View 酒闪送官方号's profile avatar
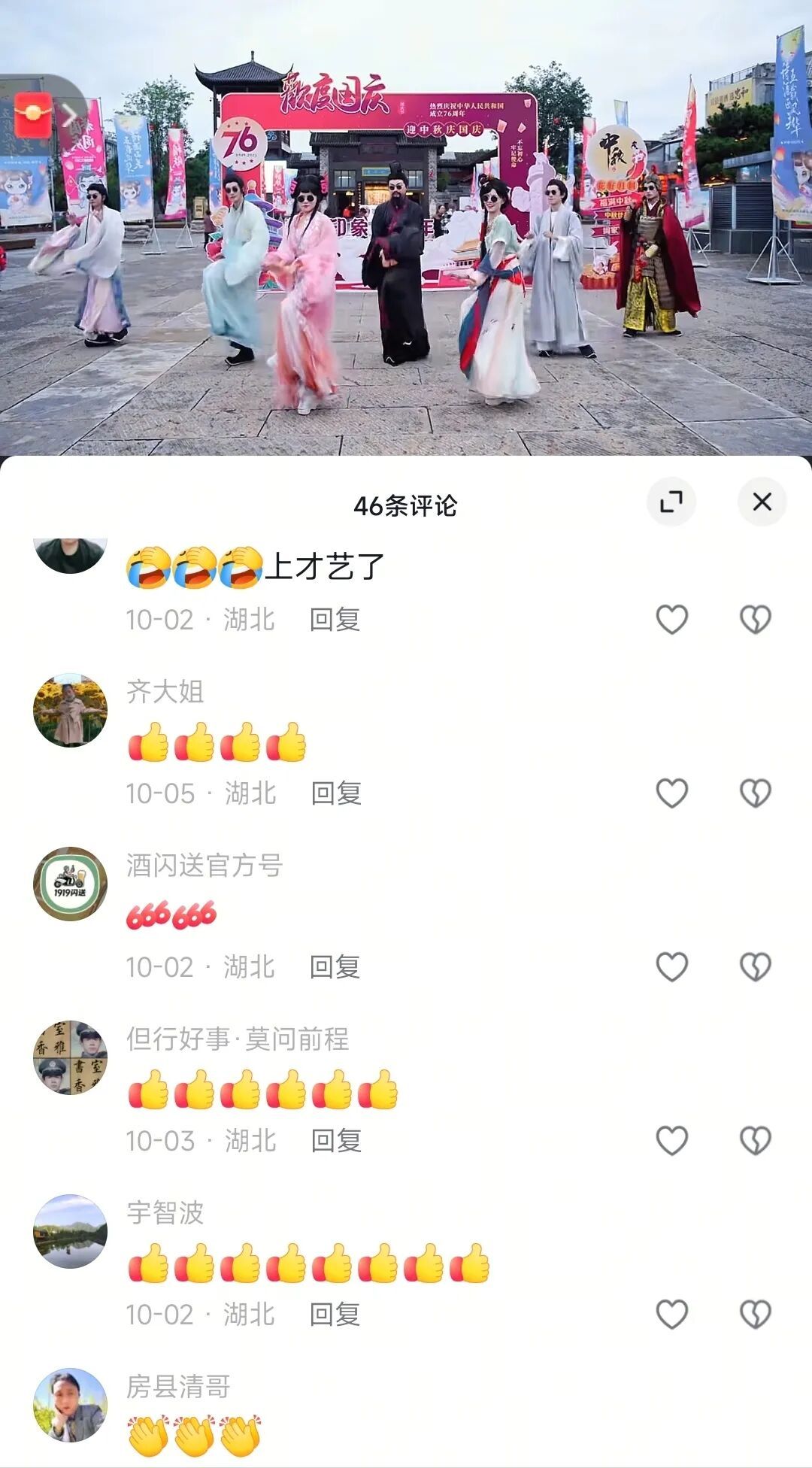 coord(70,884)
